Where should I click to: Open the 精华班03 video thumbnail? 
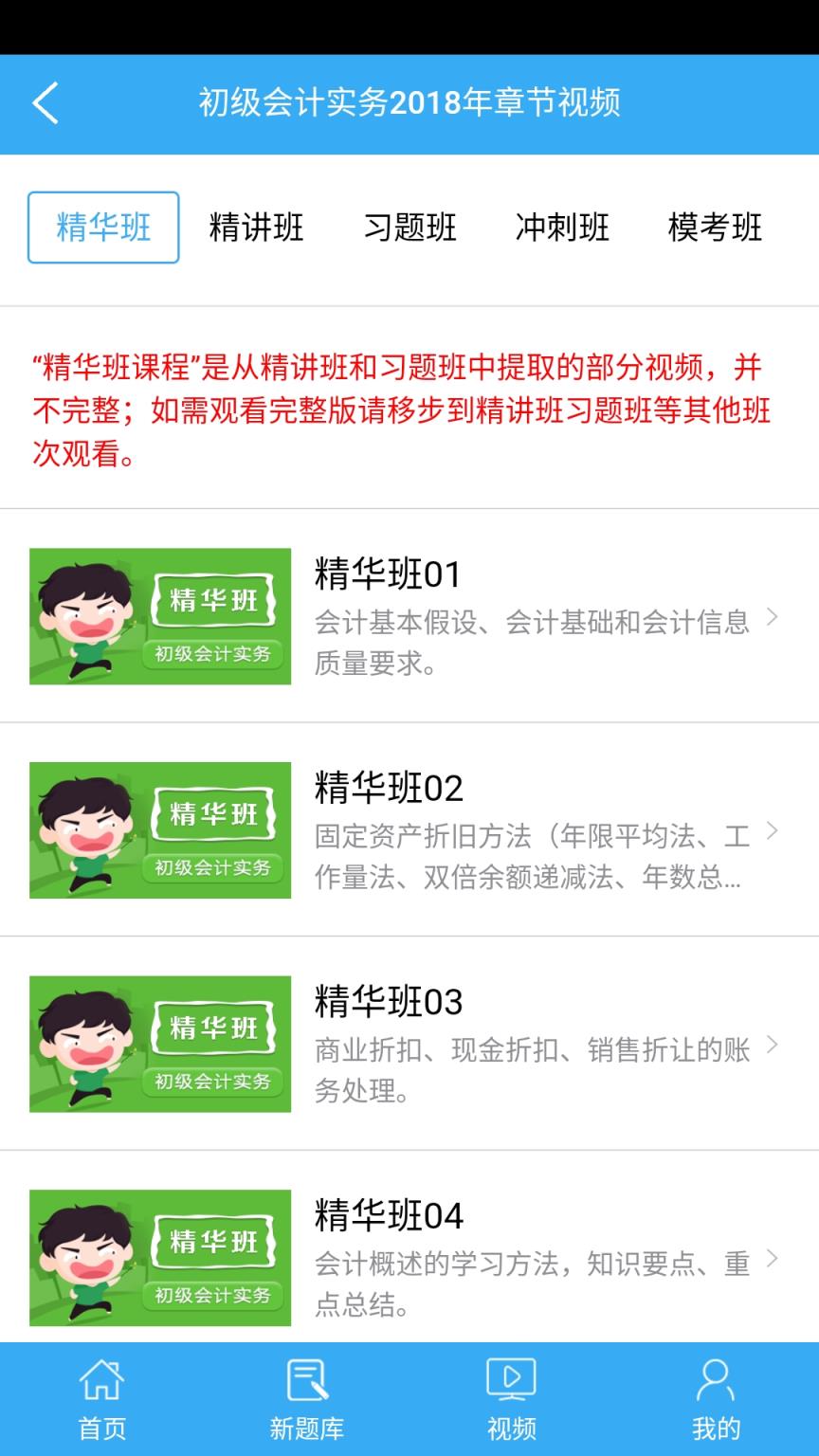pos(159,1044)
